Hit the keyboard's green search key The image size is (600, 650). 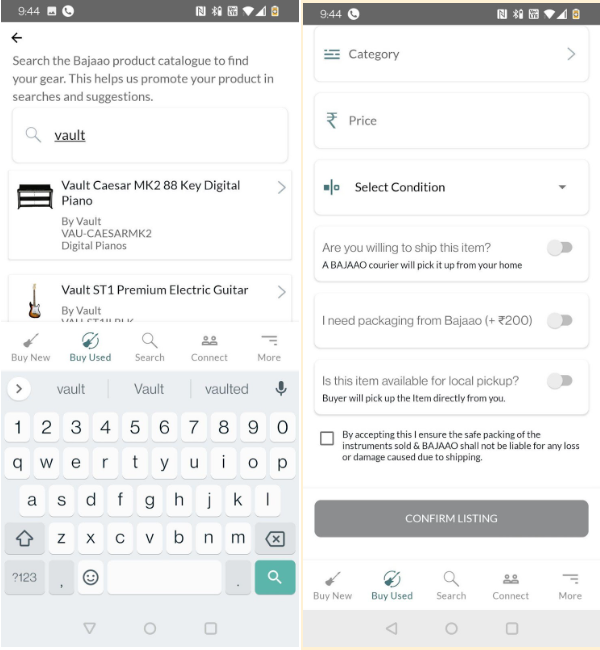tap(274, 577)
